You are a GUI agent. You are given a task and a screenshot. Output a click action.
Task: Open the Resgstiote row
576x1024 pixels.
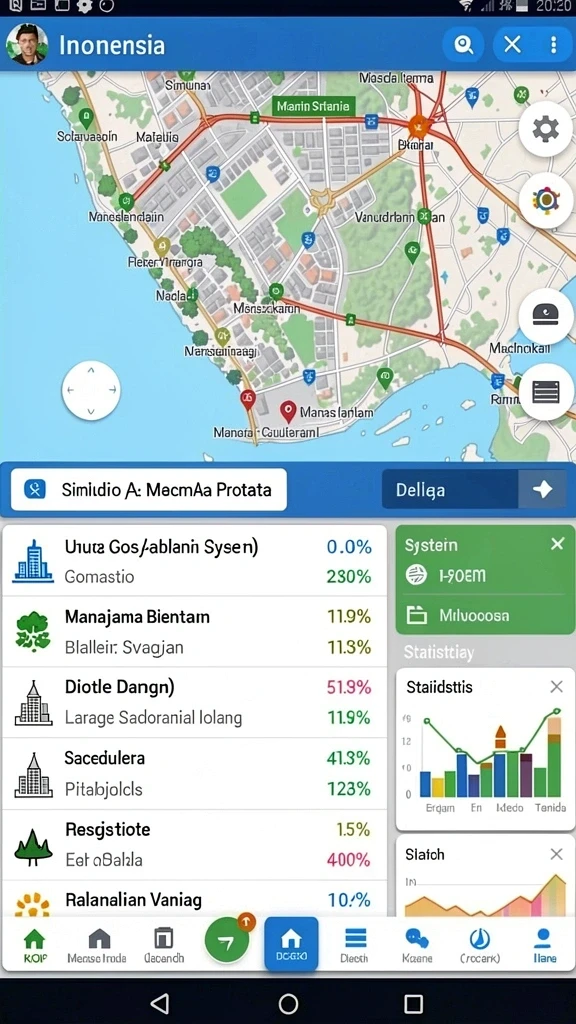pos(195,845)
